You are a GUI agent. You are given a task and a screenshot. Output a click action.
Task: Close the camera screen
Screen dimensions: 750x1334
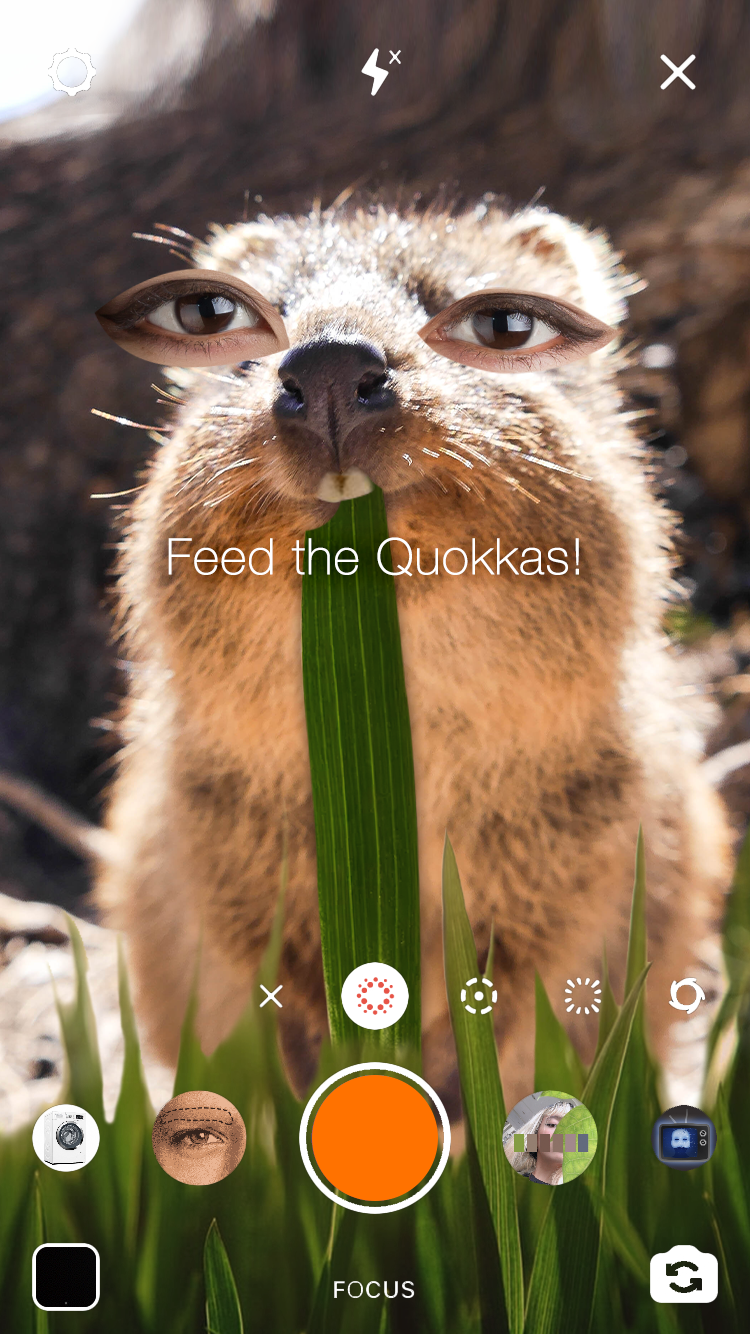[677, 72]
